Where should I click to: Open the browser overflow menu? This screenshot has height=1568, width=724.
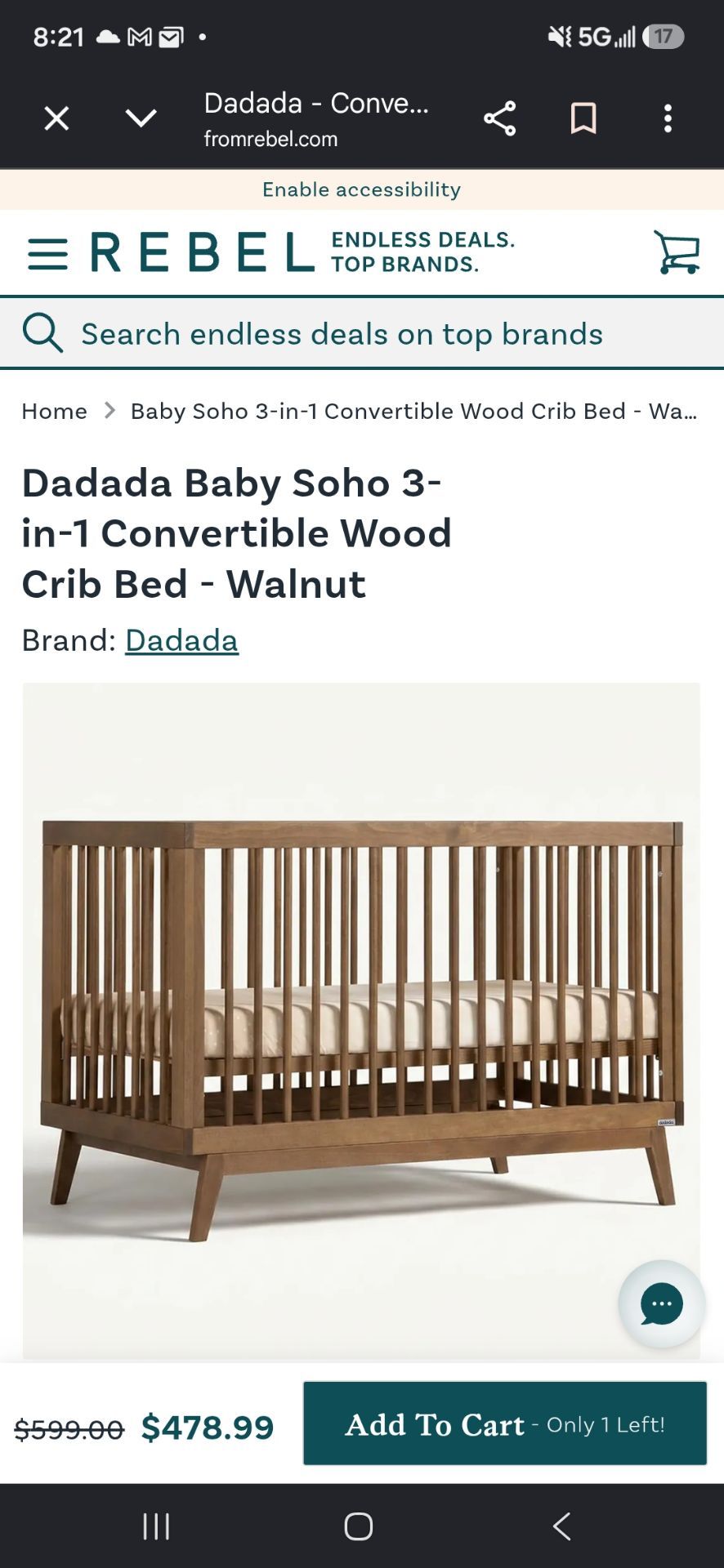click(668, 119)
